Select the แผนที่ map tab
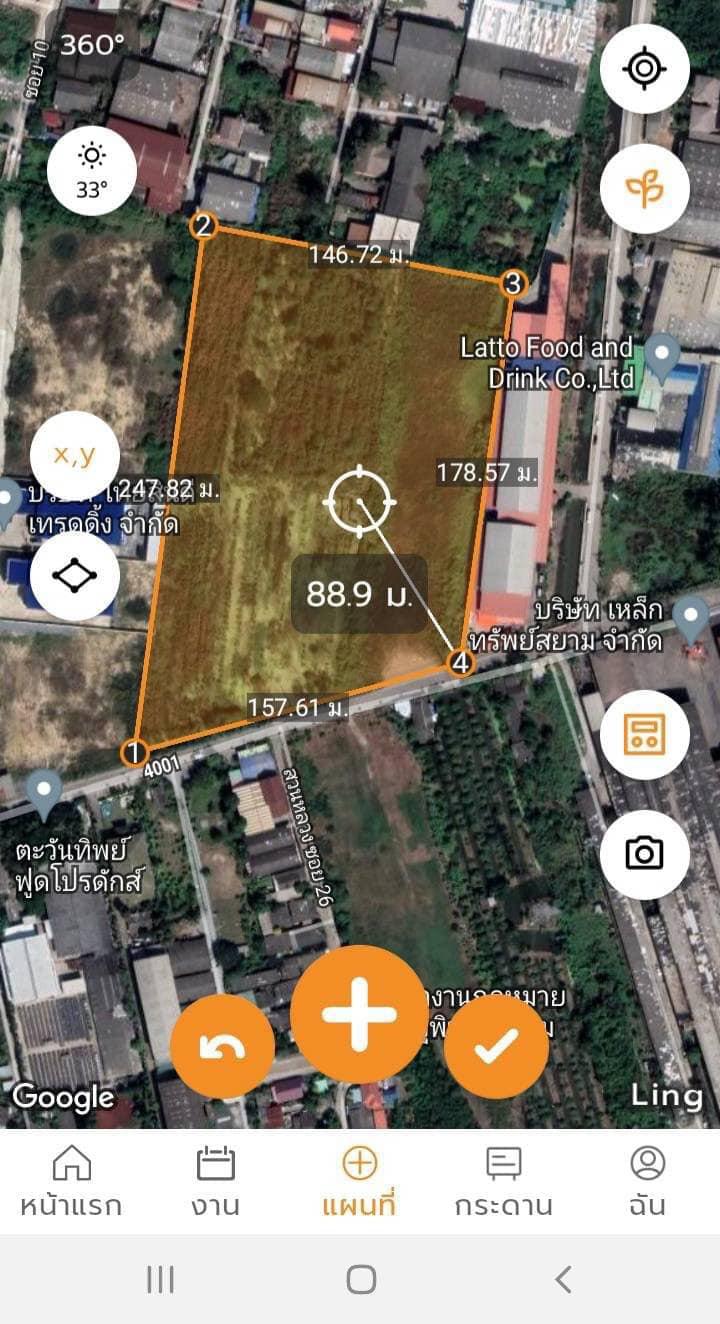Screen dimensions: 720x1324 point(359,1181)
